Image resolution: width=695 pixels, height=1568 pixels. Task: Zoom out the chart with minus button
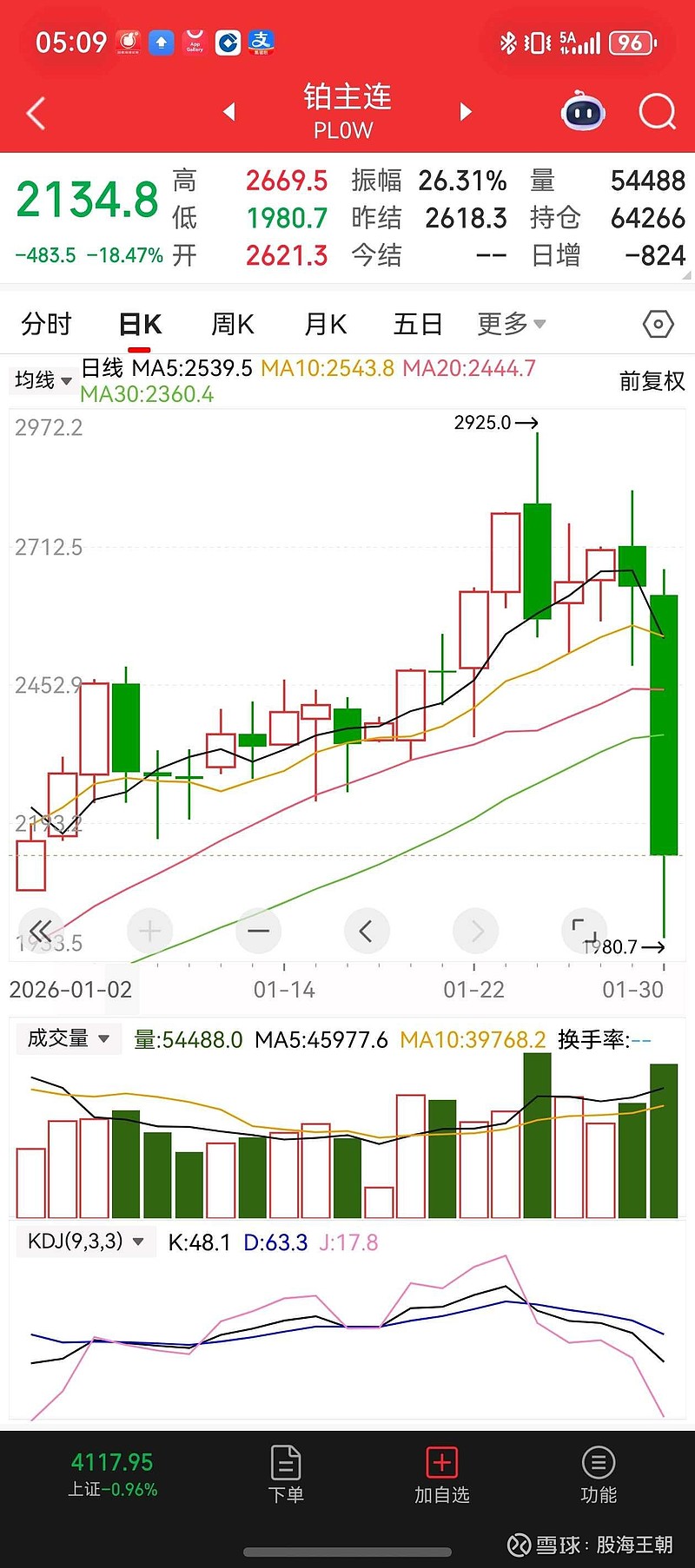pyautogui.click(x=258, y=931)
